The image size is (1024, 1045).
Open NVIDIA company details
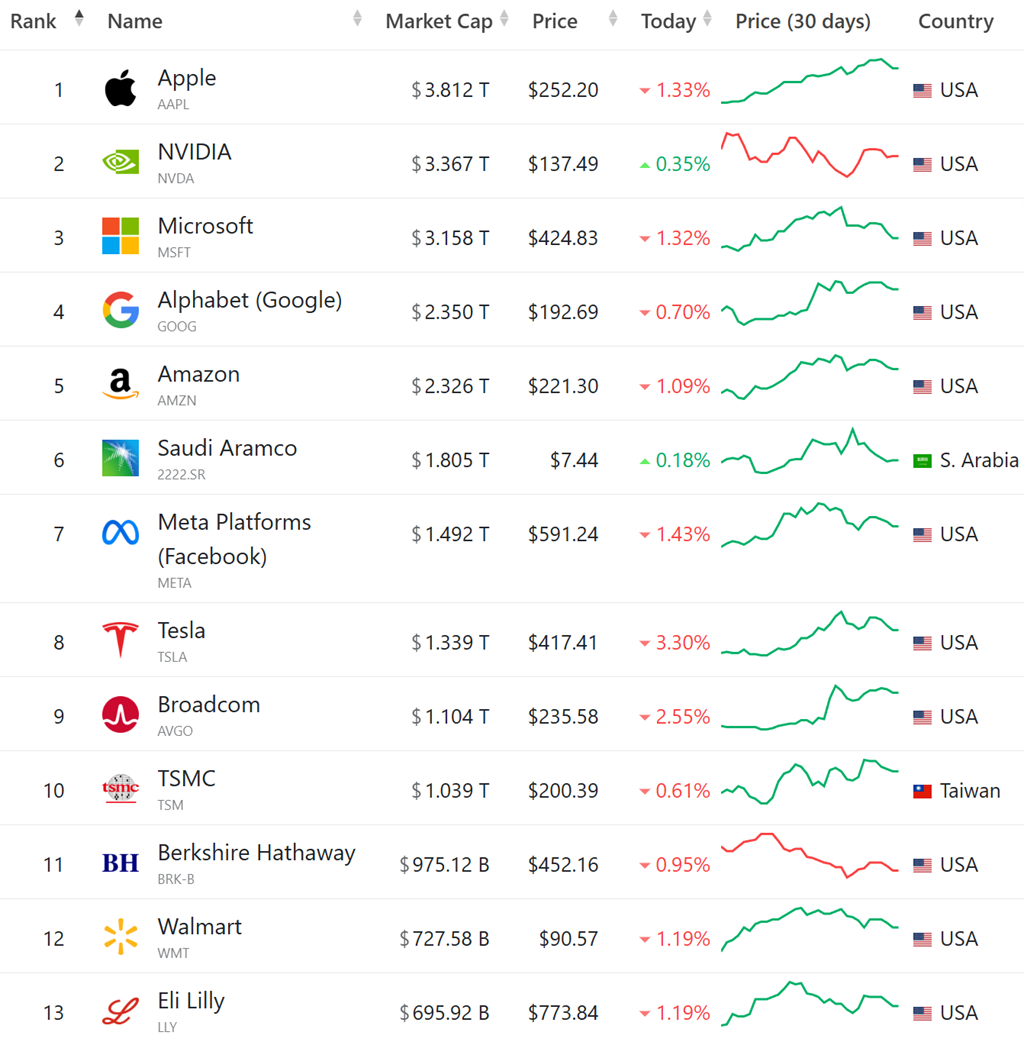[194, 152]
